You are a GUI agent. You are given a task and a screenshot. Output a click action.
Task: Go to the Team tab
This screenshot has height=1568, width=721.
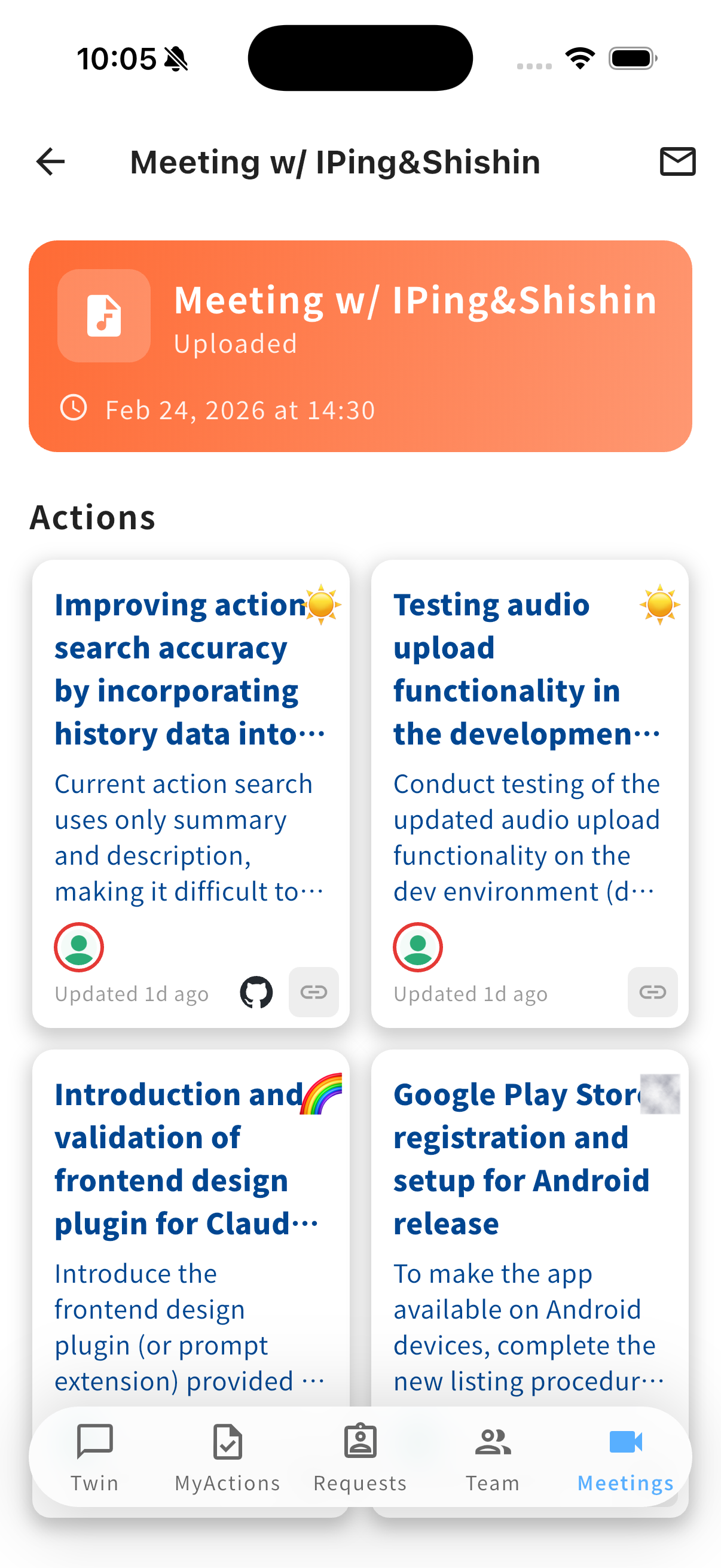coord(492,1461)
